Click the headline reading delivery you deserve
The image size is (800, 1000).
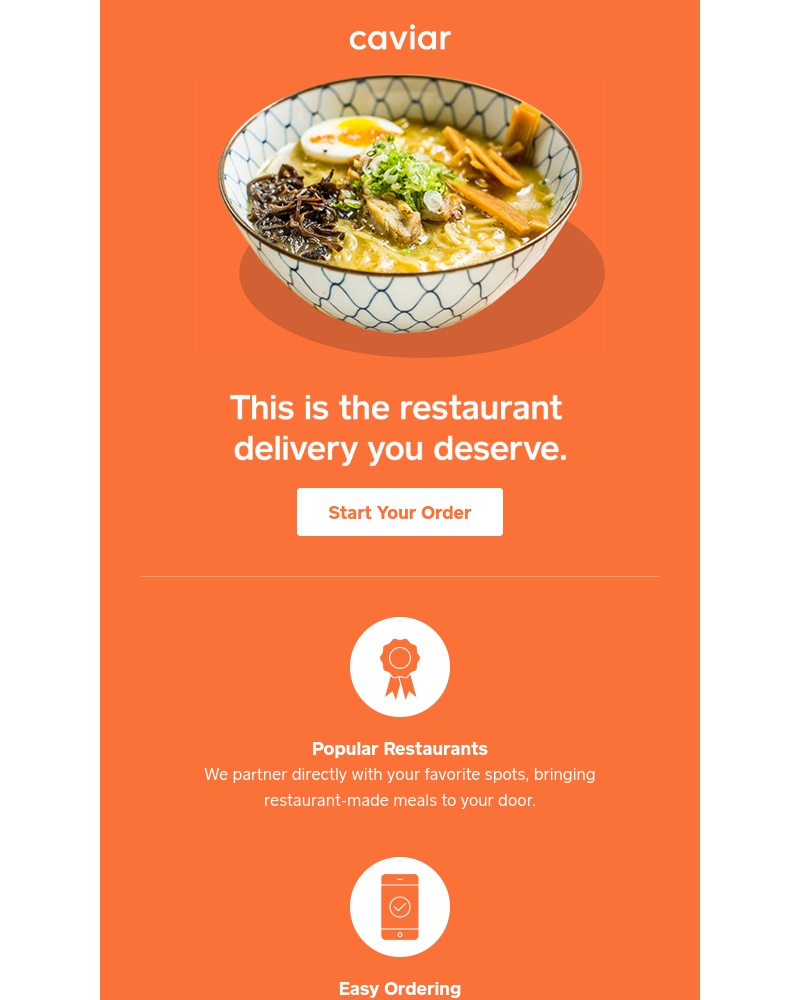400,448
